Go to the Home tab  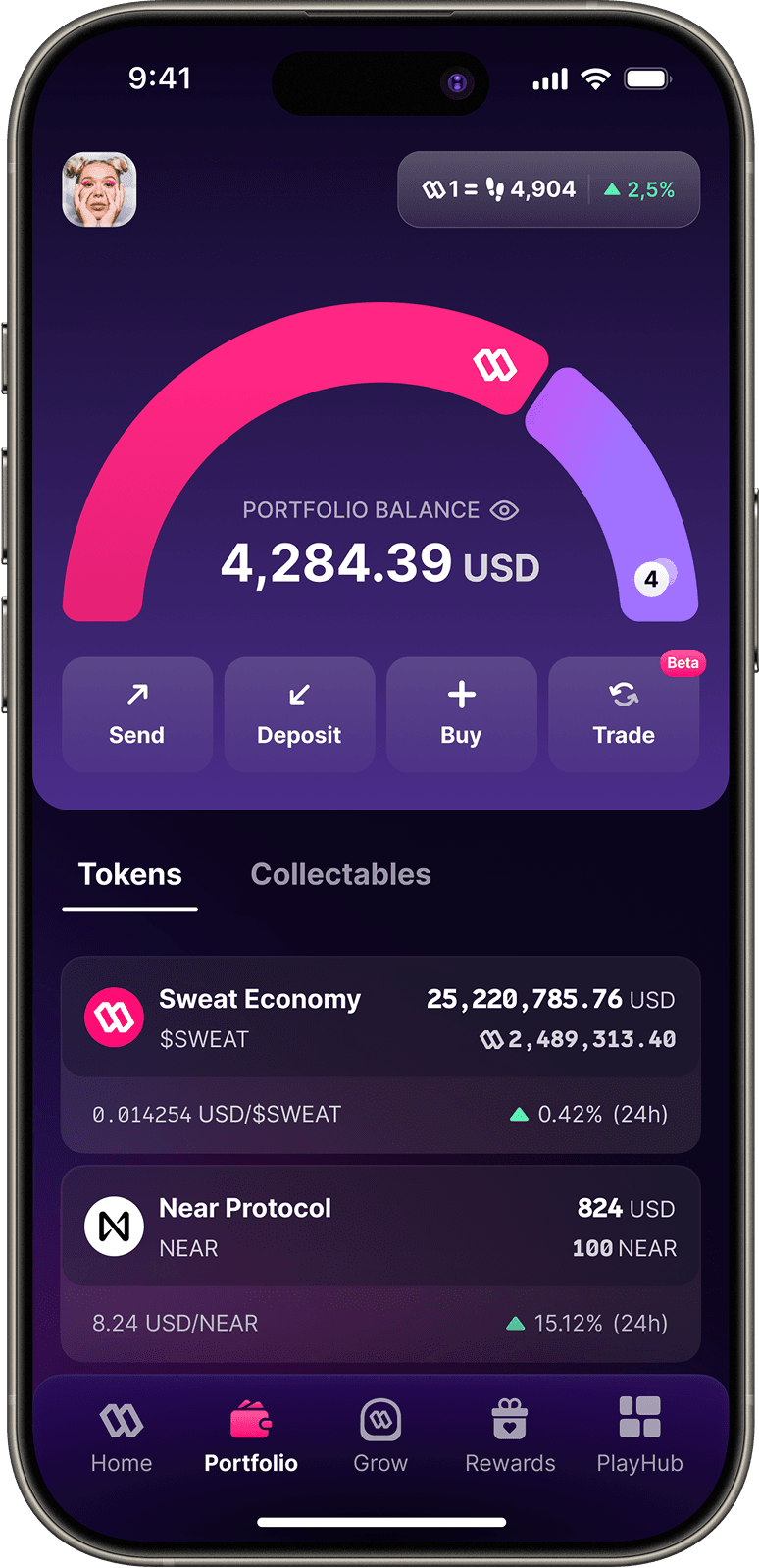[122, 1437]
